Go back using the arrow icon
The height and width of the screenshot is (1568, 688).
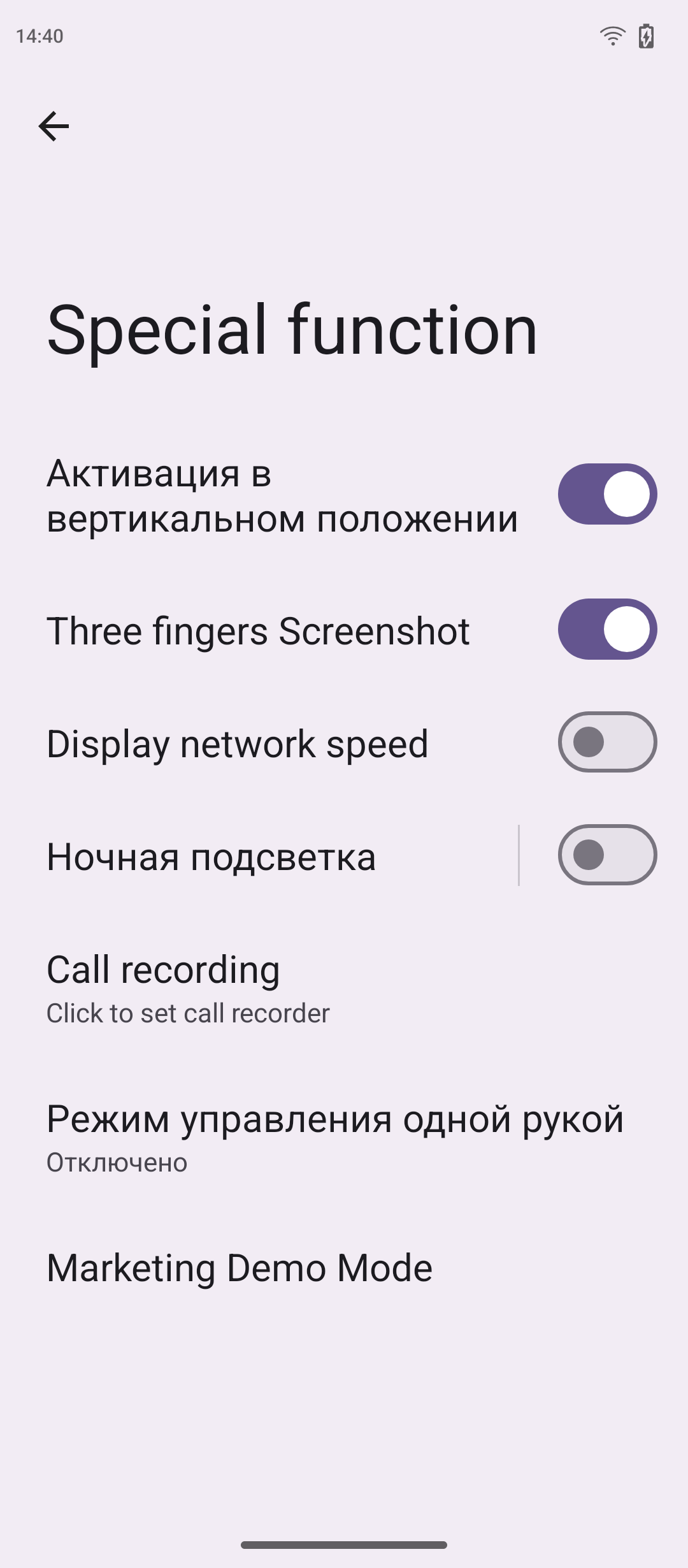[54, 126]
